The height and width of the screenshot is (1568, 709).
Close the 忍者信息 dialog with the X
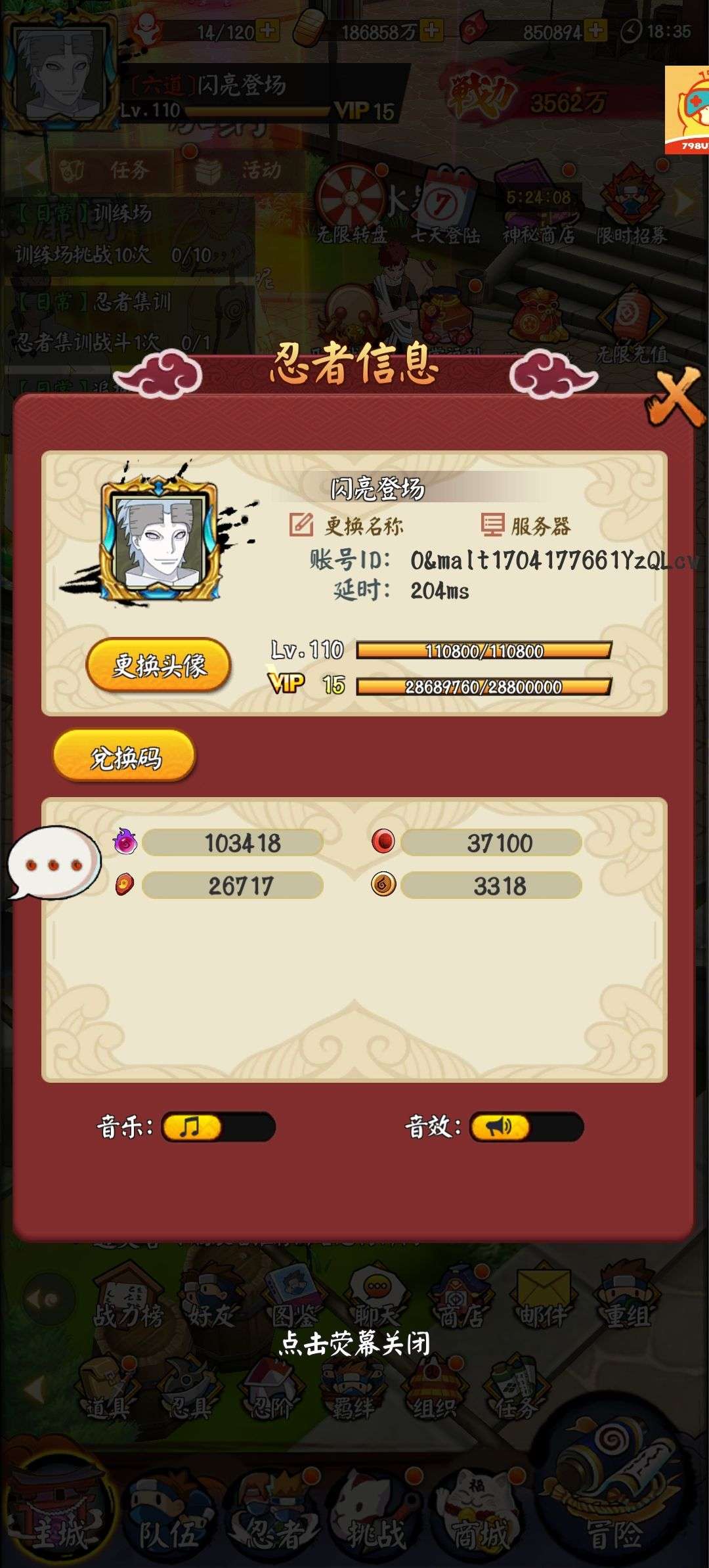point(676,398)
